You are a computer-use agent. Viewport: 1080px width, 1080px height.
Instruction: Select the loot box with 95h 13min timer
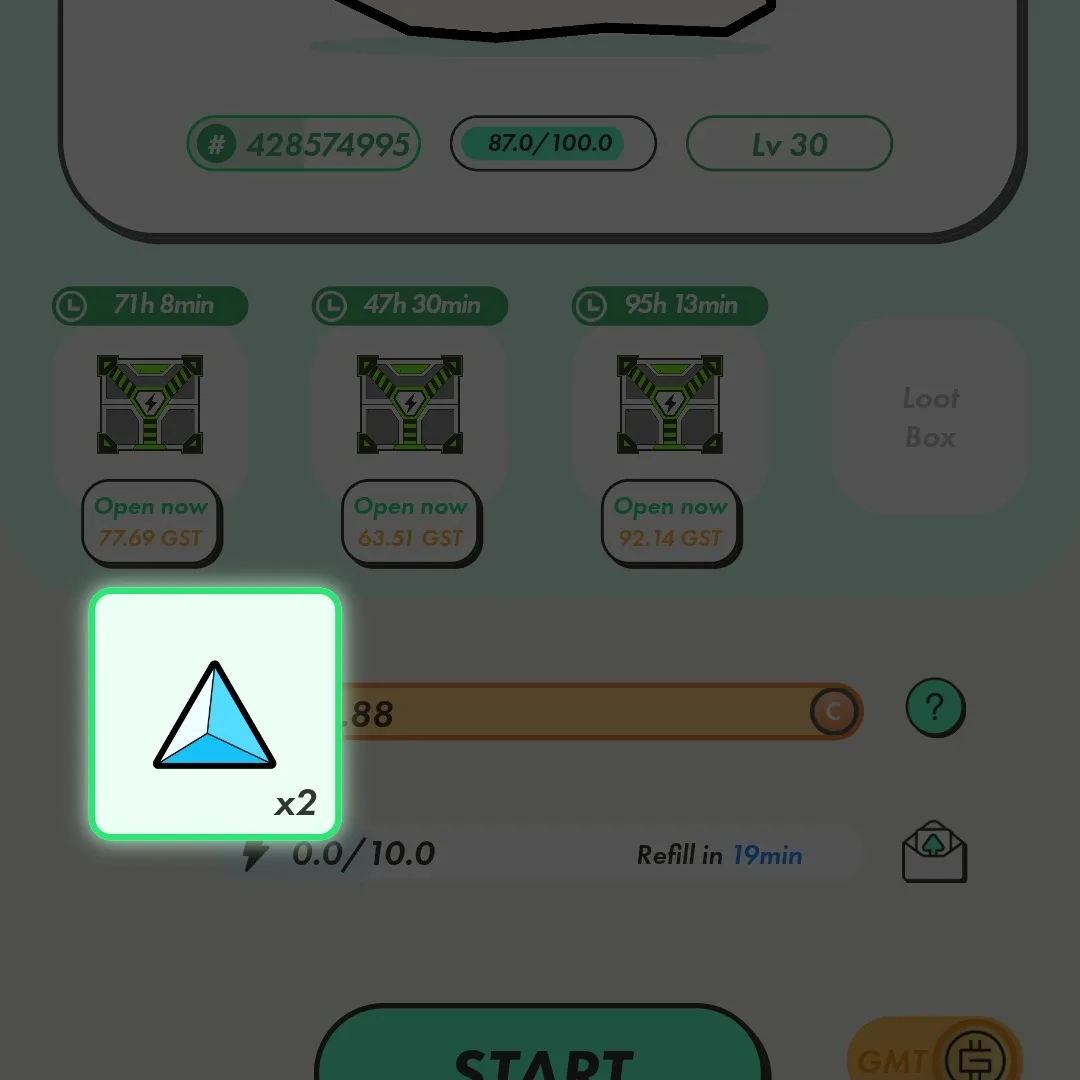click(x=670, y=404)
